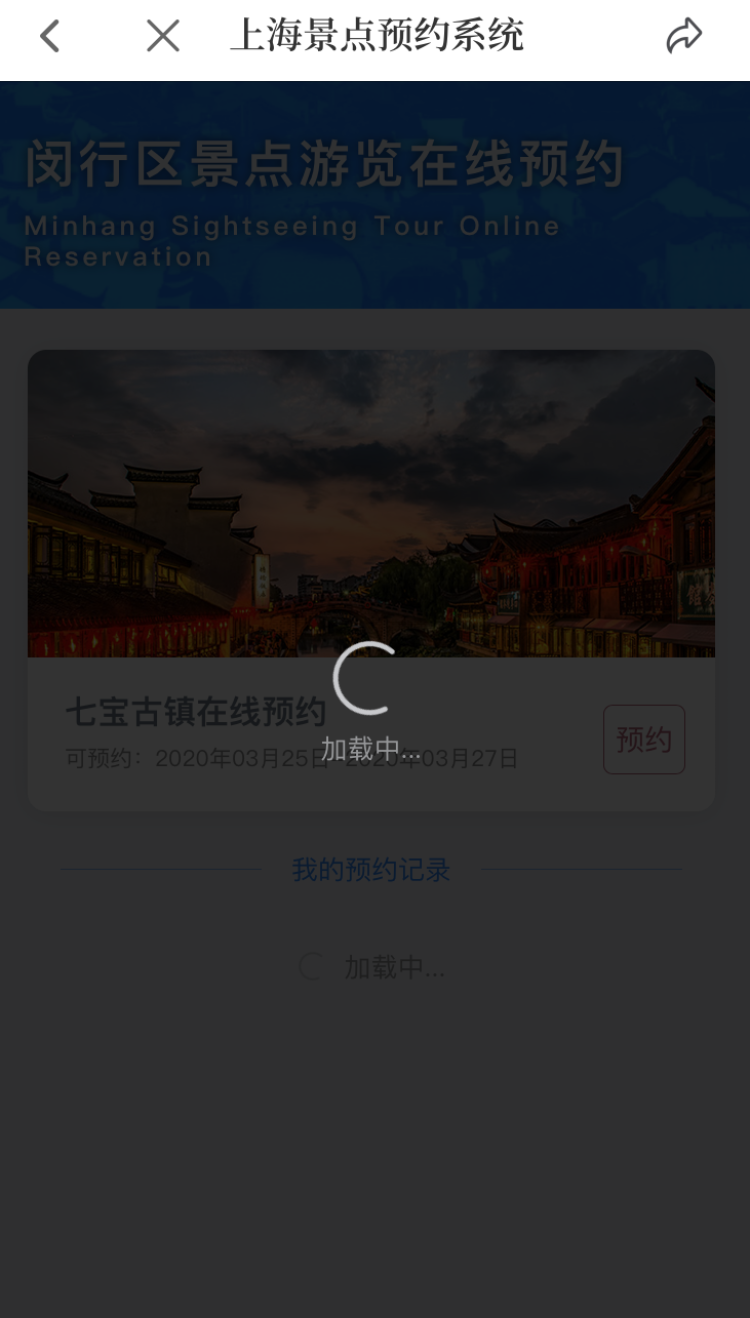Share the page via the arrow icon
The height and width of the screenshot is (1318, 750).
[x=684, y=37]
